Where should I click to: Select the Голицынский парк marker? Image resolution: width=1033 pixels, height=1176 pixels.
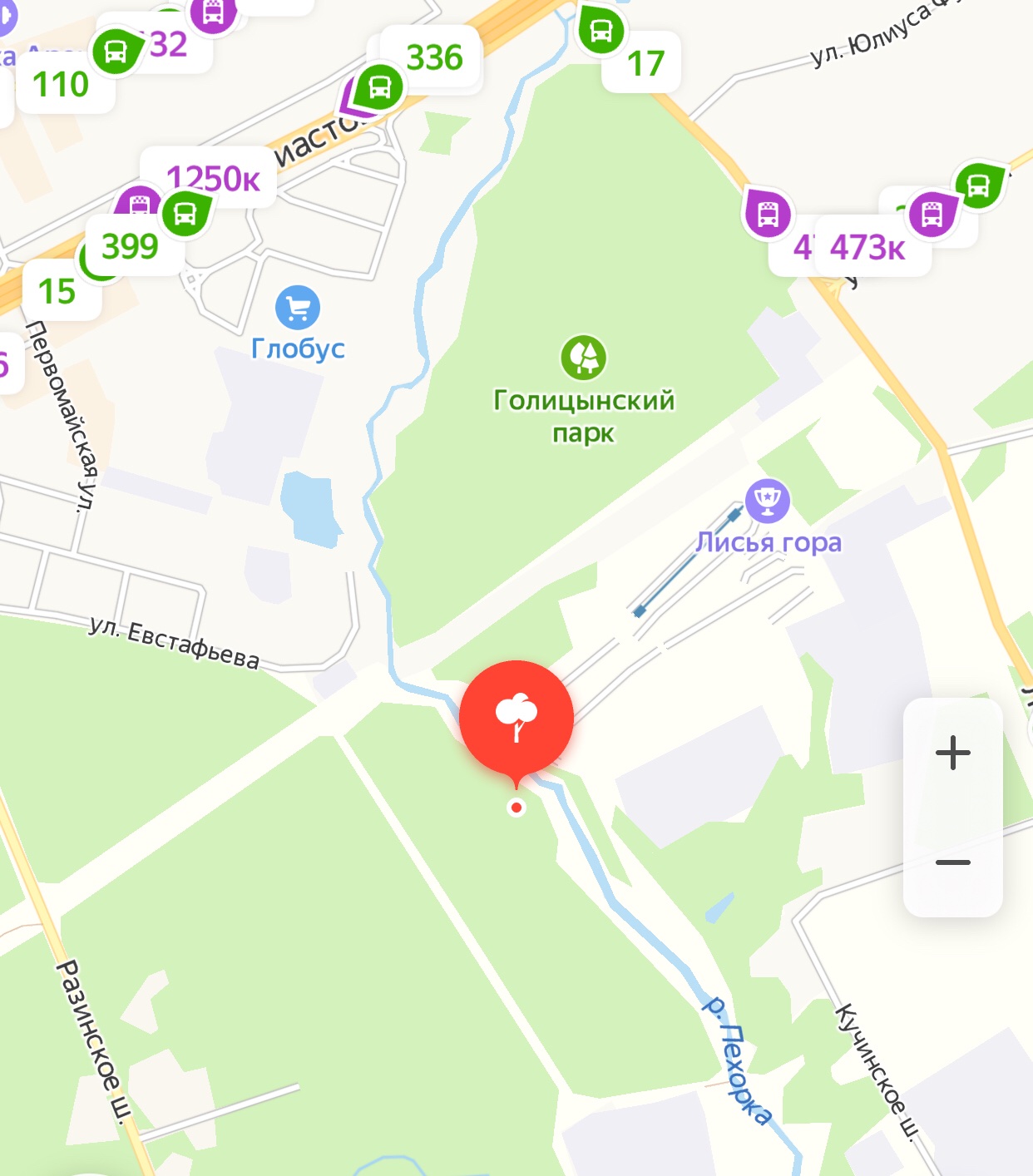click(x=583, y=358)
